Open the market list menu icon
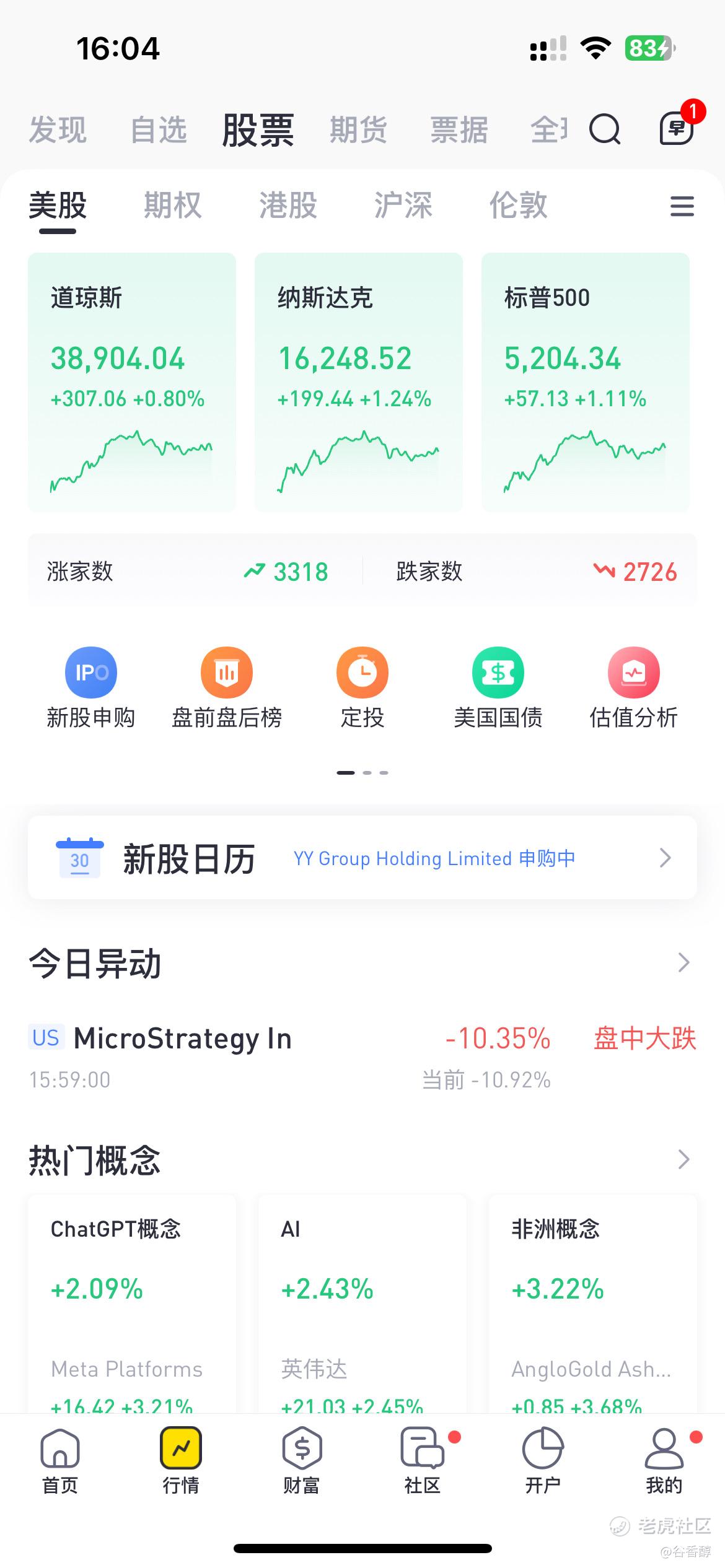Viewport: 725px width, 1568px height. (x=682, y=206)
